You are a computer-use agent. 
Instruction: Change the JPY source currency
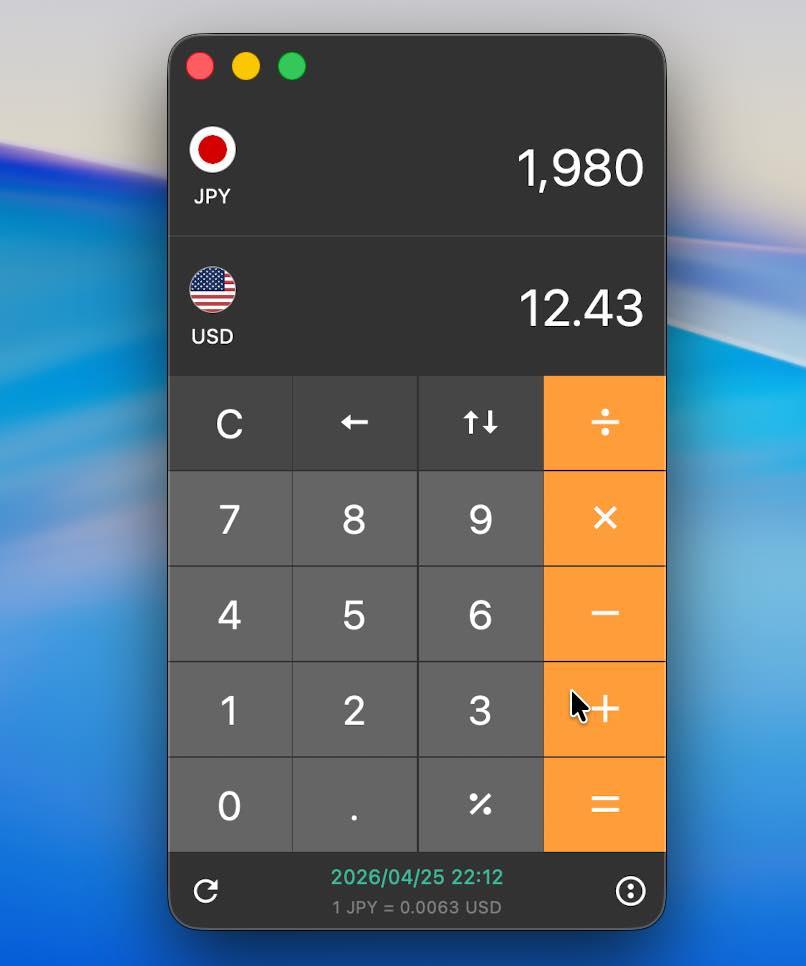(x=212, y=166)
